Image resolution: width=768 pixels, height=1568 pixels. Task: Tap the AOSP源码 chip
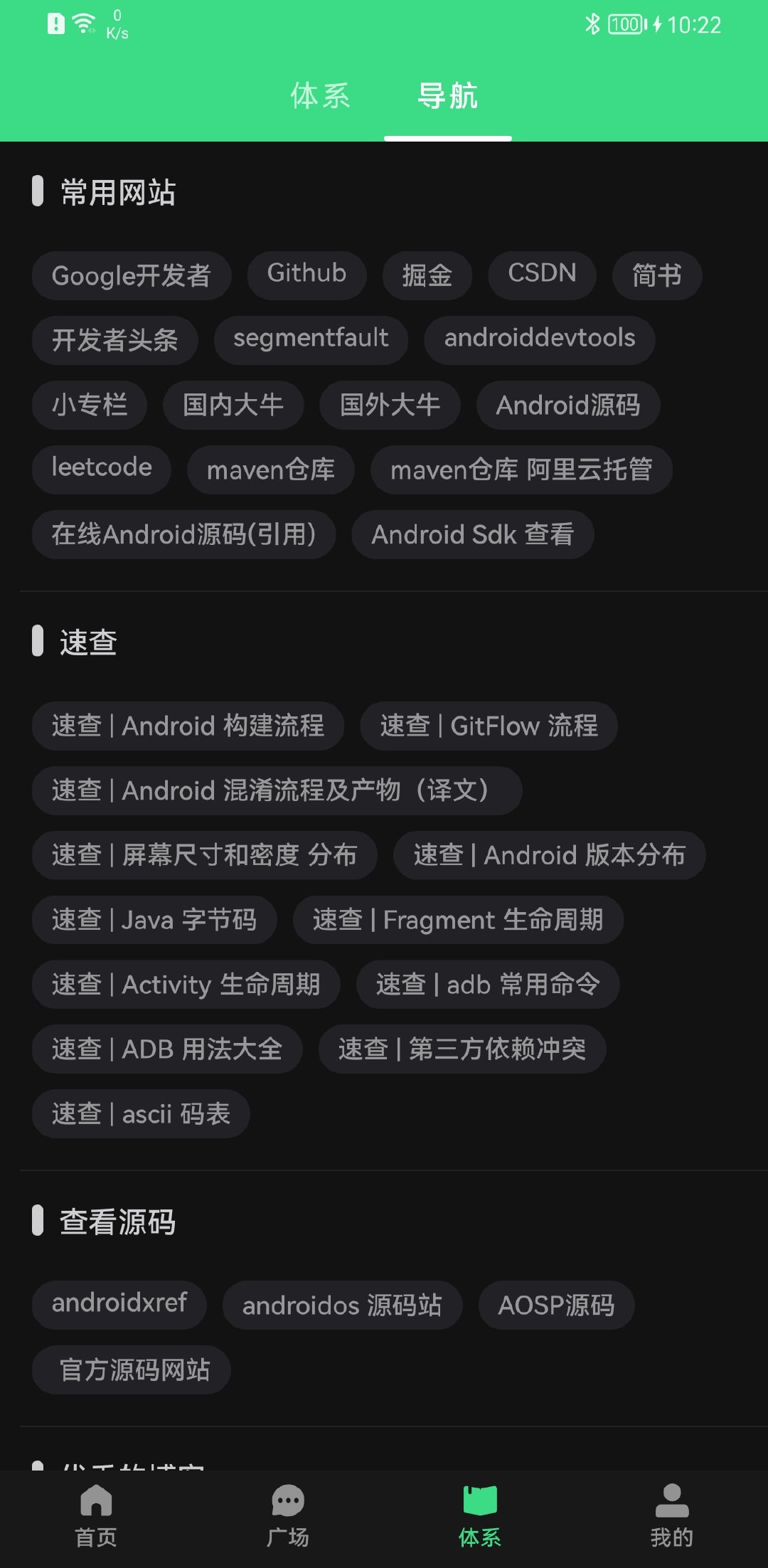(556, 1305)
